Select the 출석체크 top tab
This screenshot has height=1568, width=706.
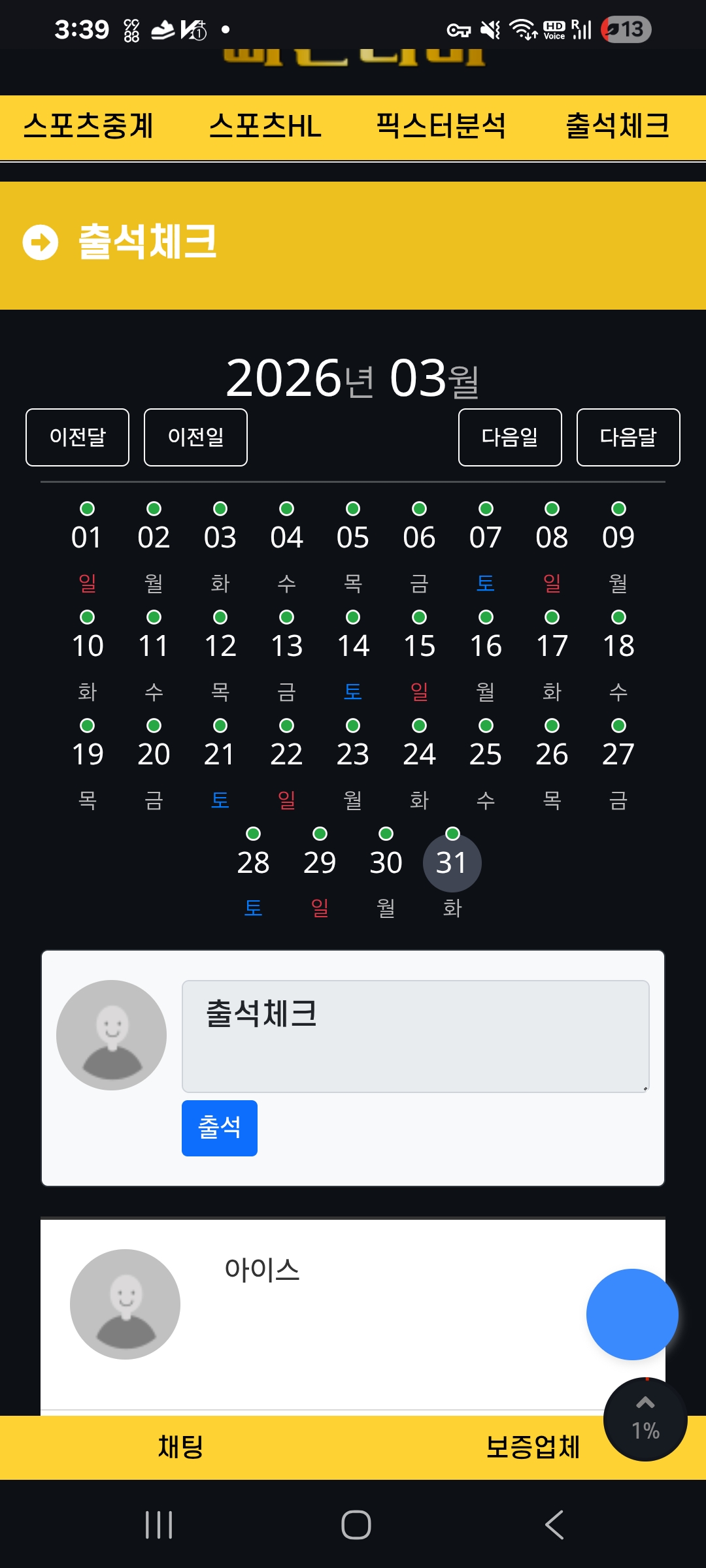point(618,127)
